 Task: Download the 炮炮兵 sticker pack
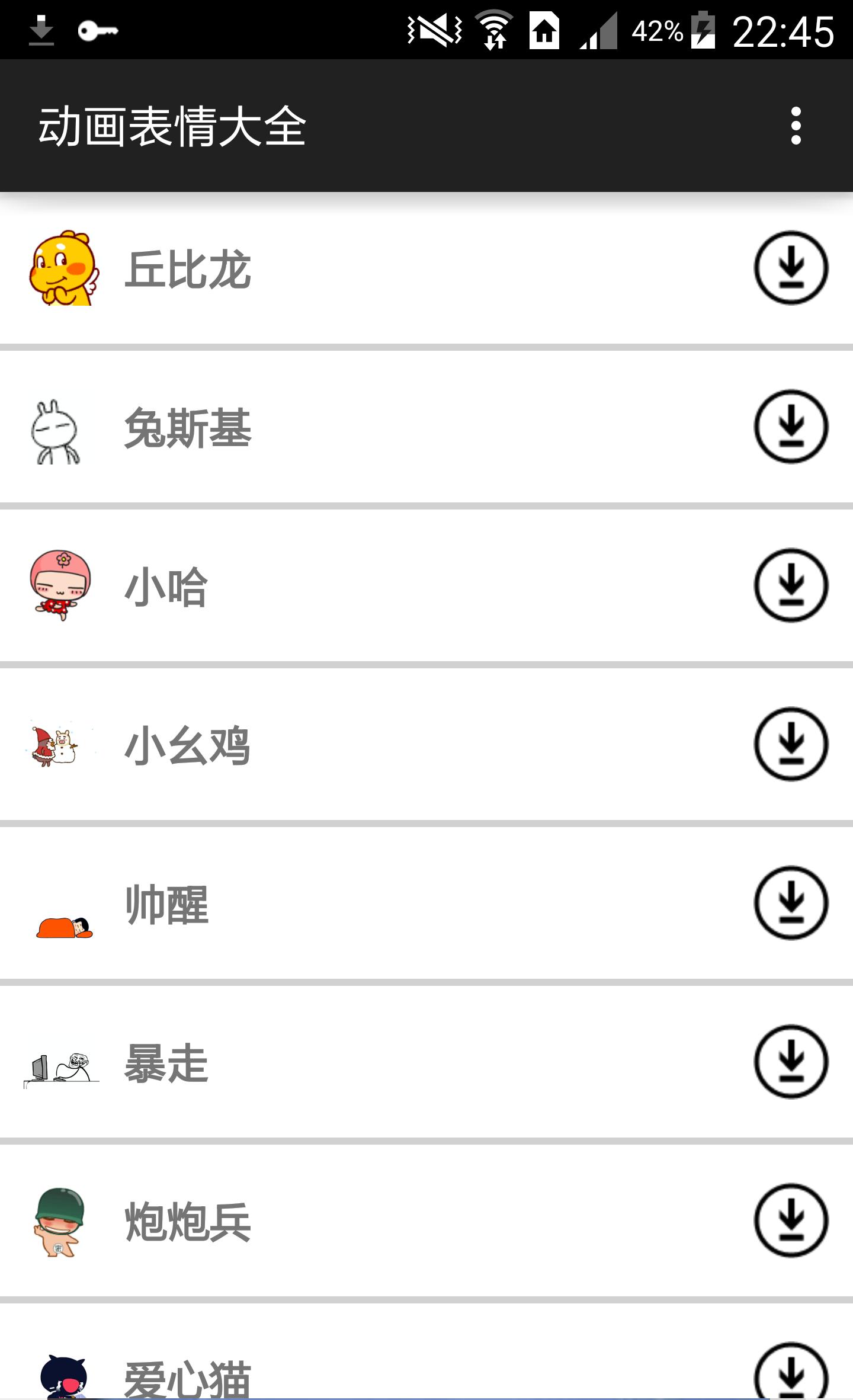tap(791, 1220)
